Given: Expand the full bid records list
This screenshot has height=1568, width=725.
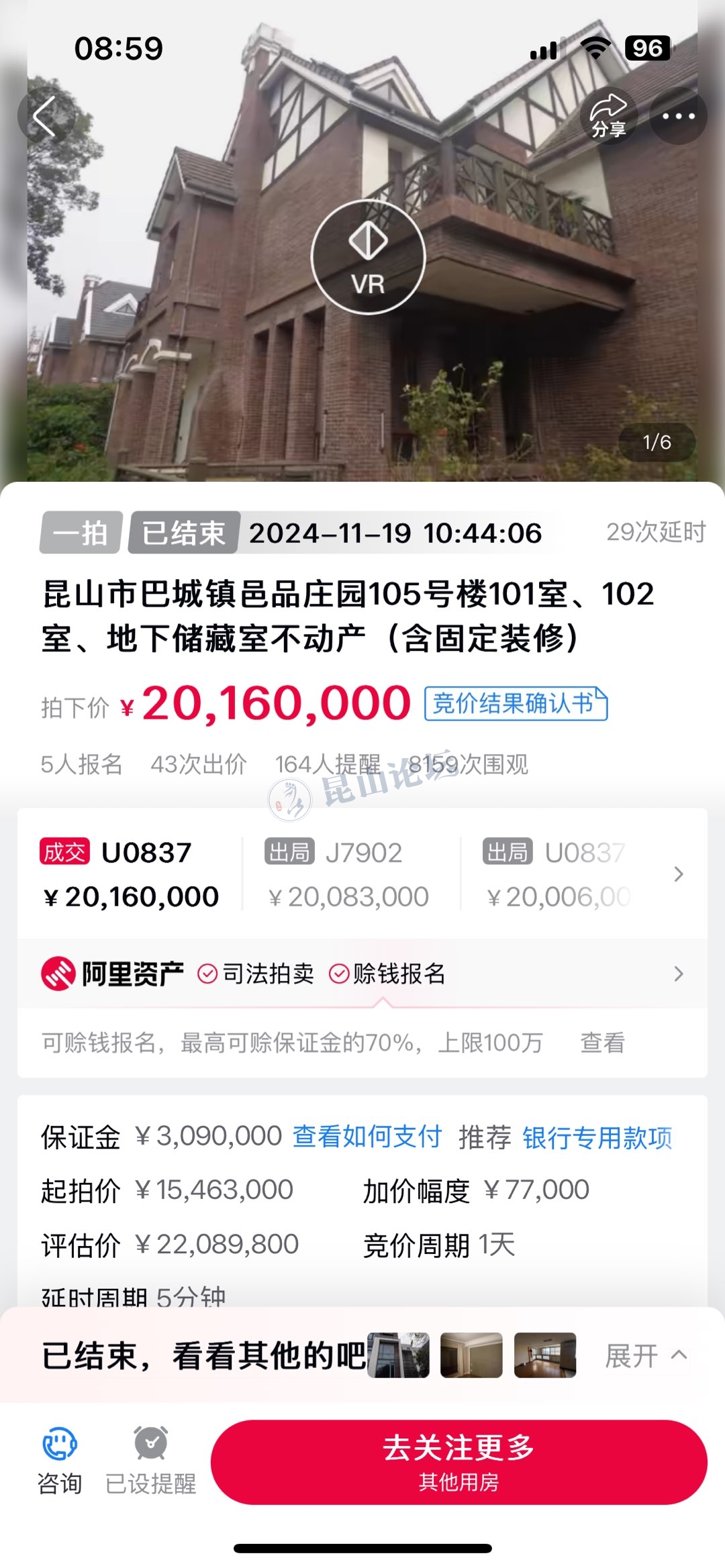Looking at the screenshot, I should point(678,874).
